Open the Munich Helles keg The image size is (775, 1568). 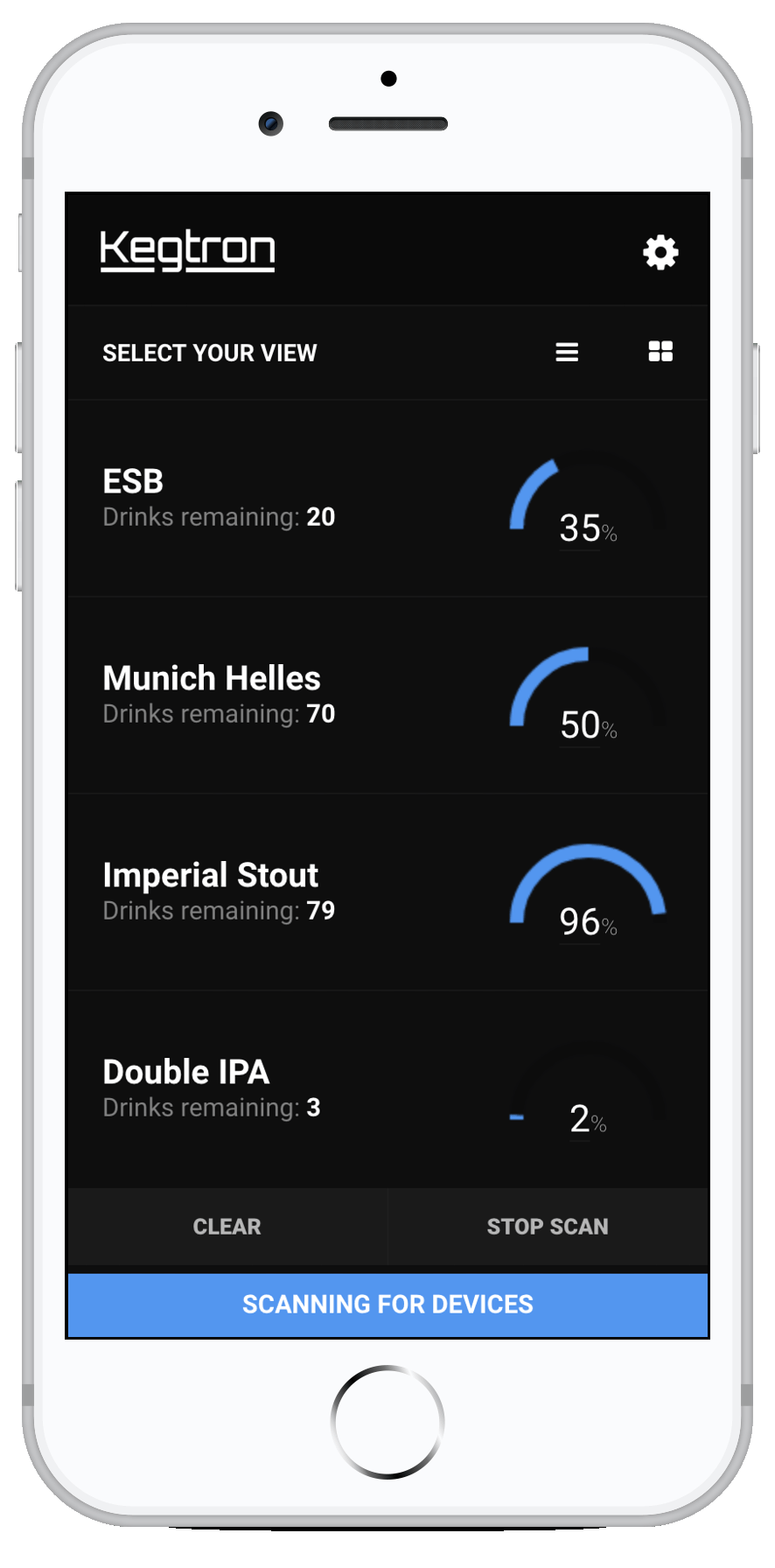(x=387, y=696)
